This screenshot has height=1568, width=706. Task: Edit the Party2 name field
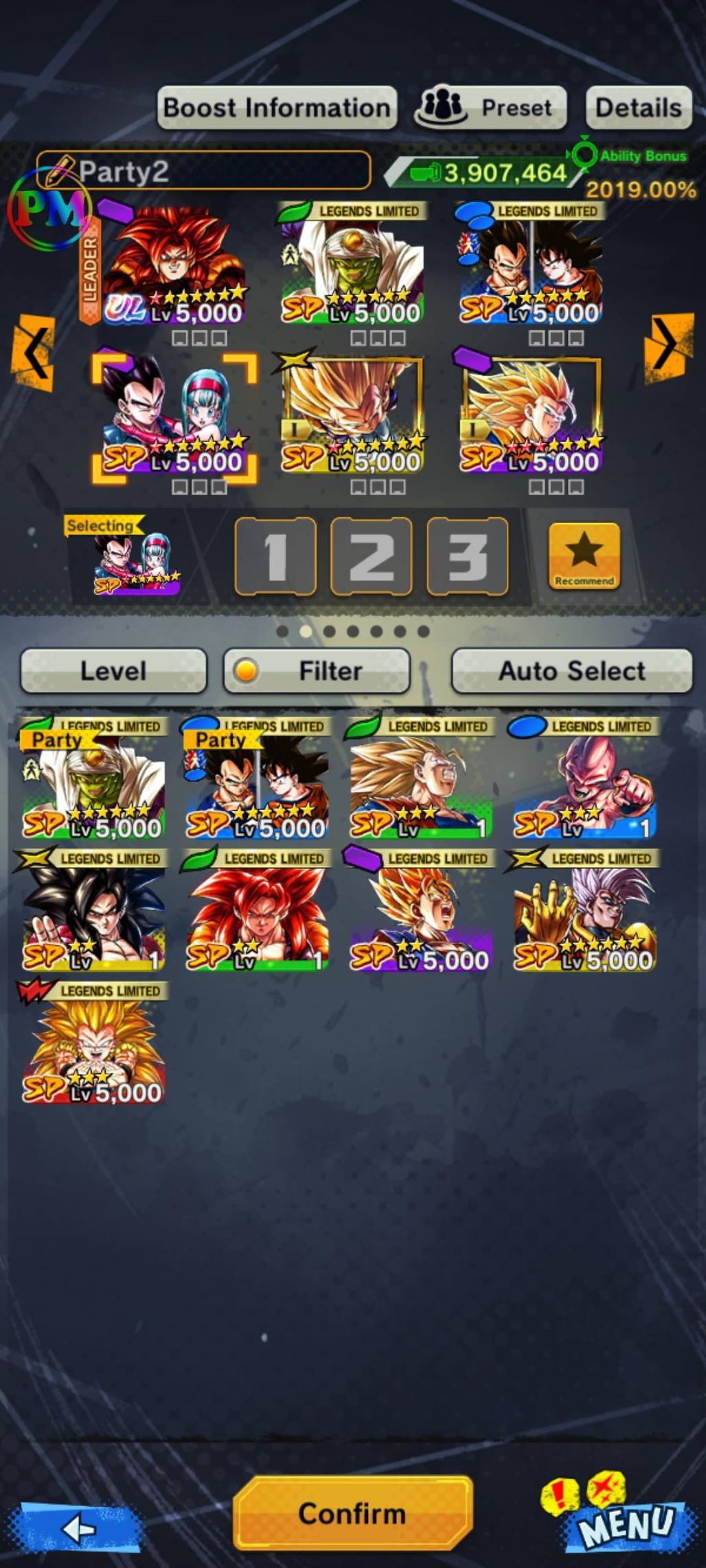(204, 171)
